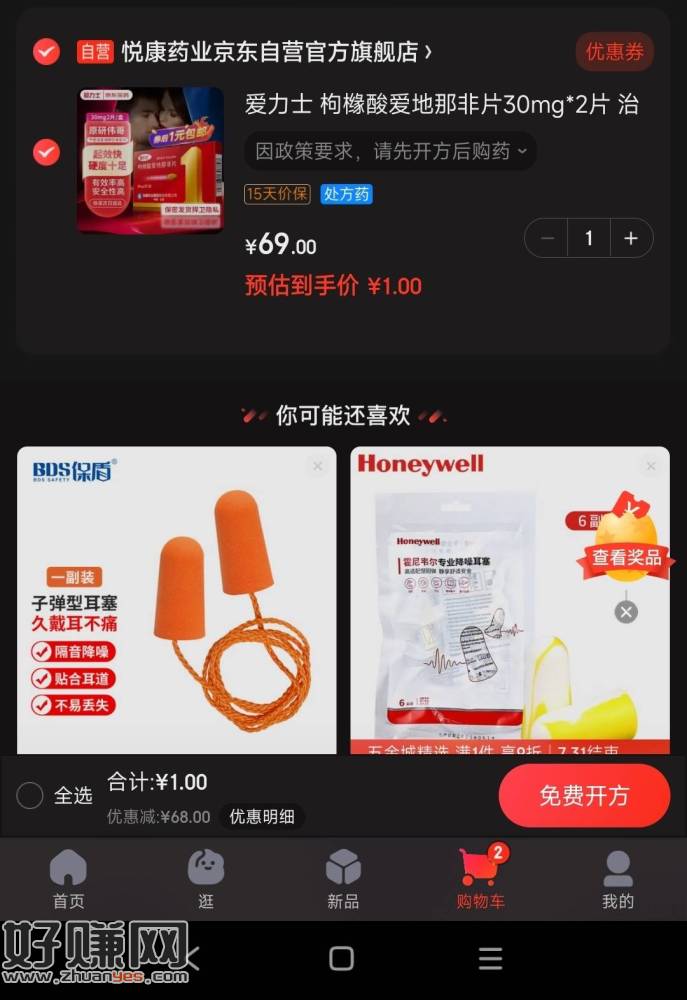Dismiss the BDS保盾 recommendation card
The width and height of the screenshot is (687, 1000).
pyautogui.click(x=317, y=466)
